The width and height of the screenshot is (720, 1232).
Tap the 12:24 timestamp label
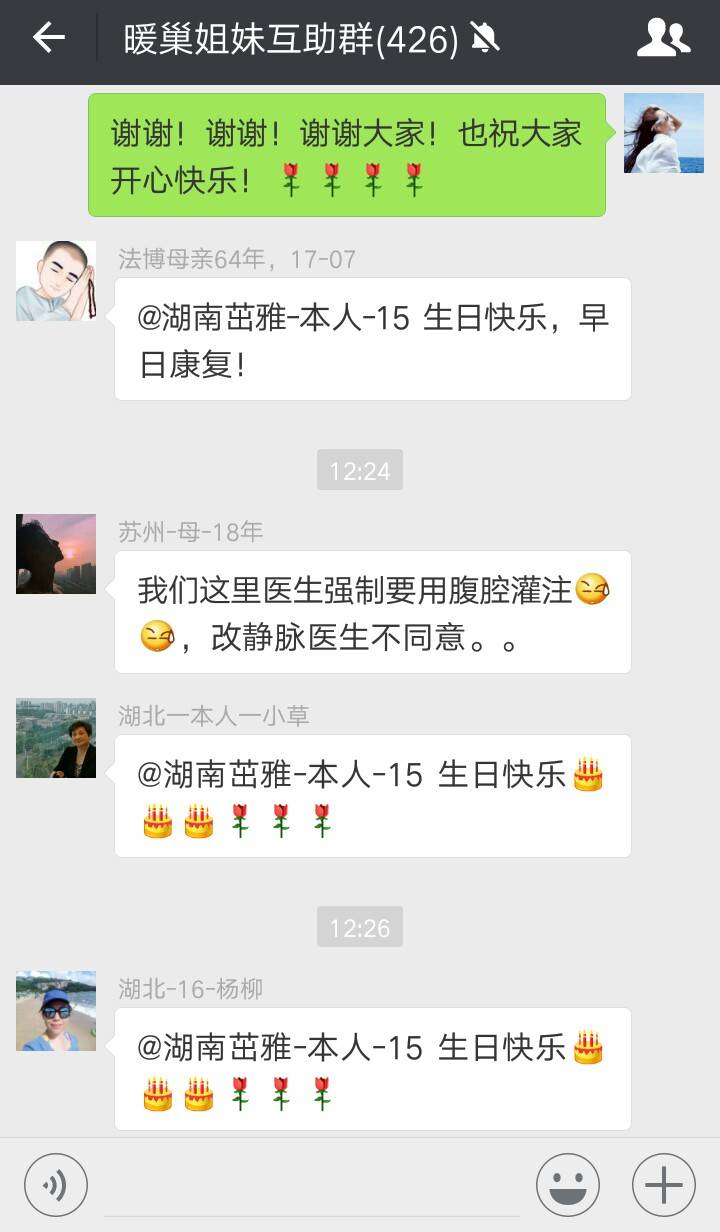(x=359, y=470)
